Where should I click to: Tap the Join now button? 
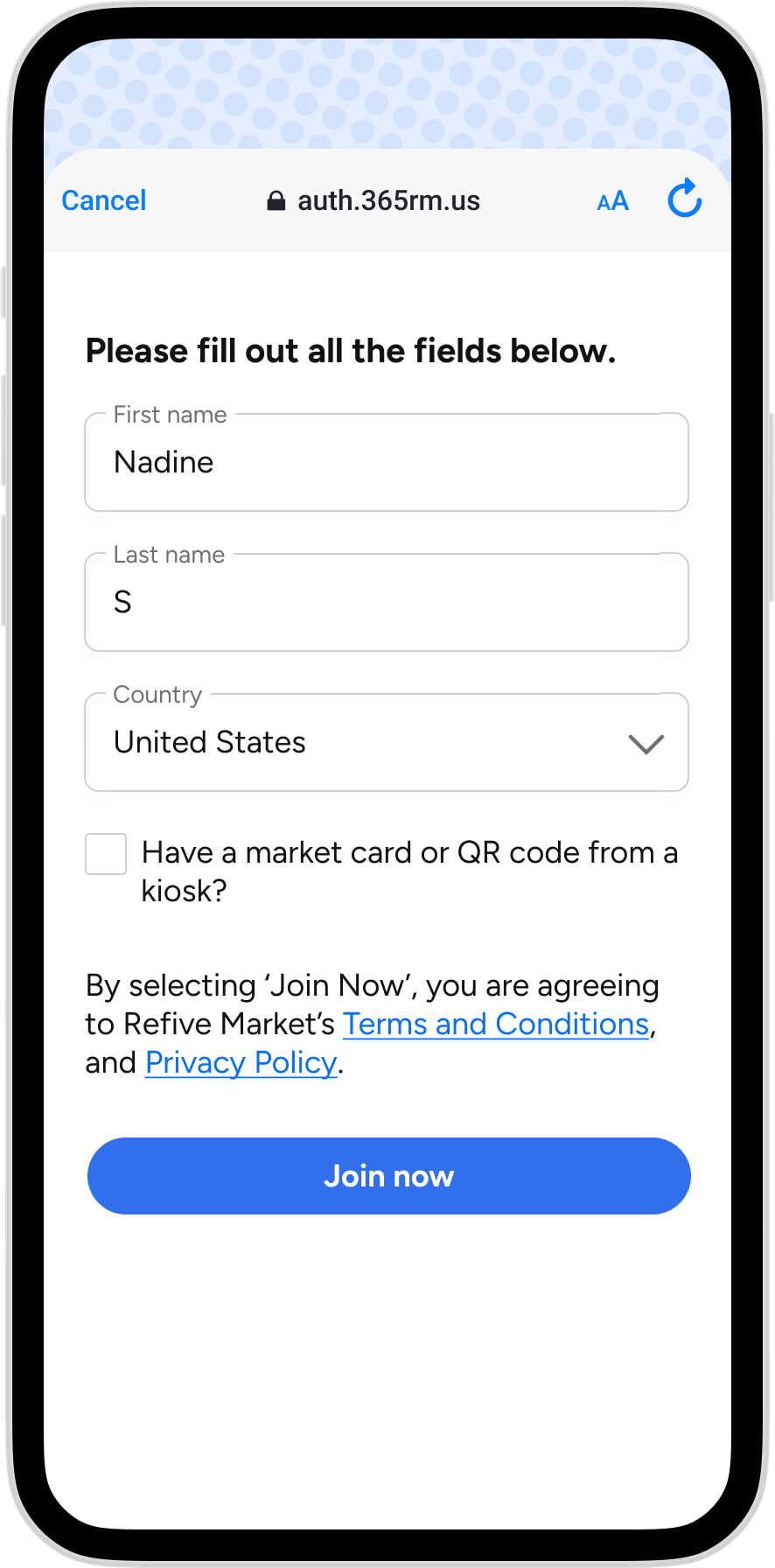(388, 1175)
